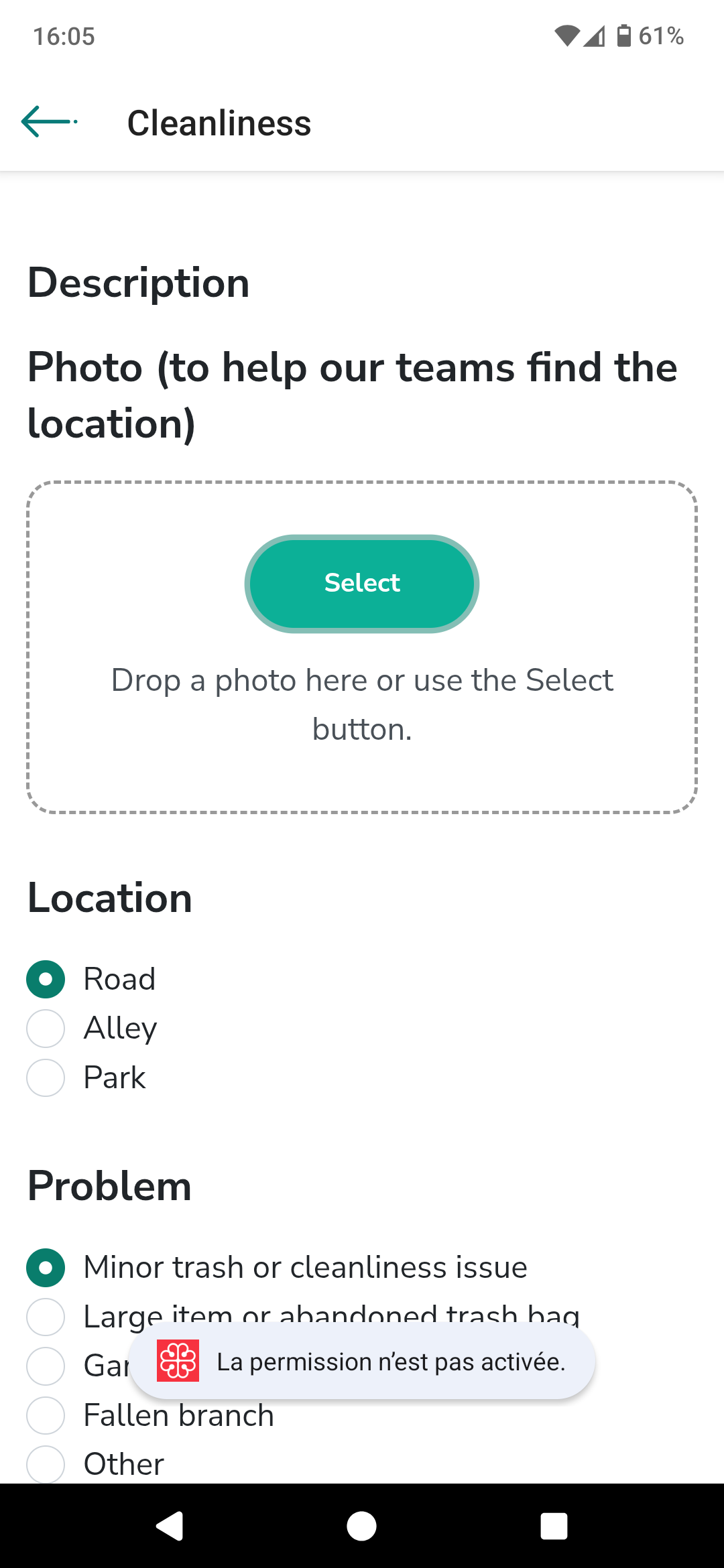
Task: Go back using the header arrow
Action: click(x=48, y=122)
